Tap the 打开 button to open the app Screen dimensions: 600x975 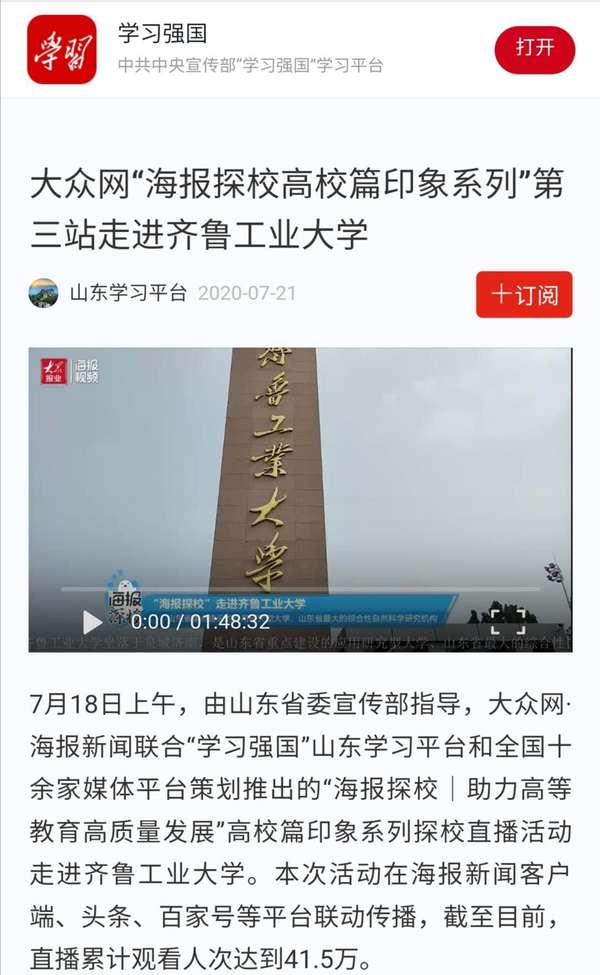tap(535, 48)
